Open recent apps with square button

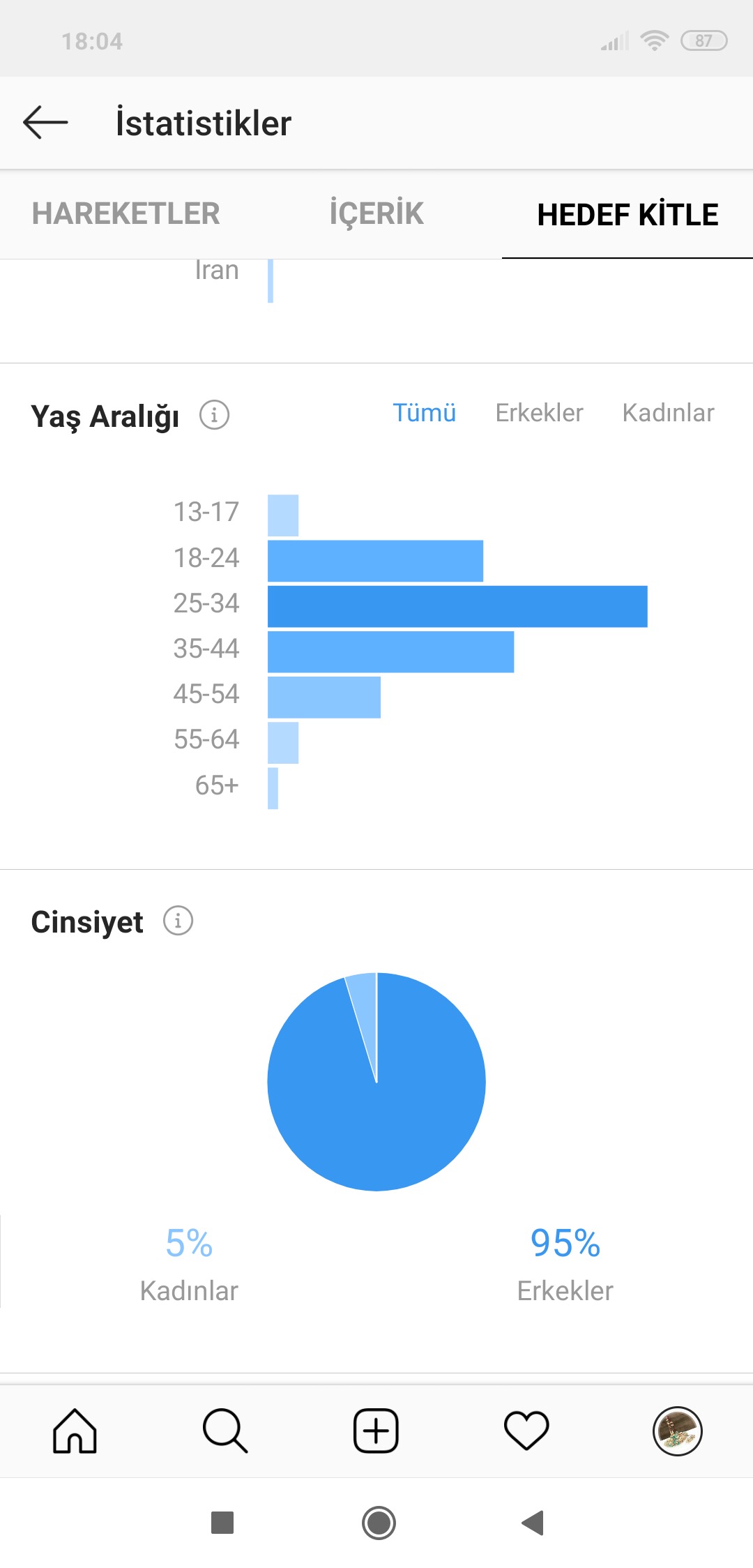(x=222, y=1523)
